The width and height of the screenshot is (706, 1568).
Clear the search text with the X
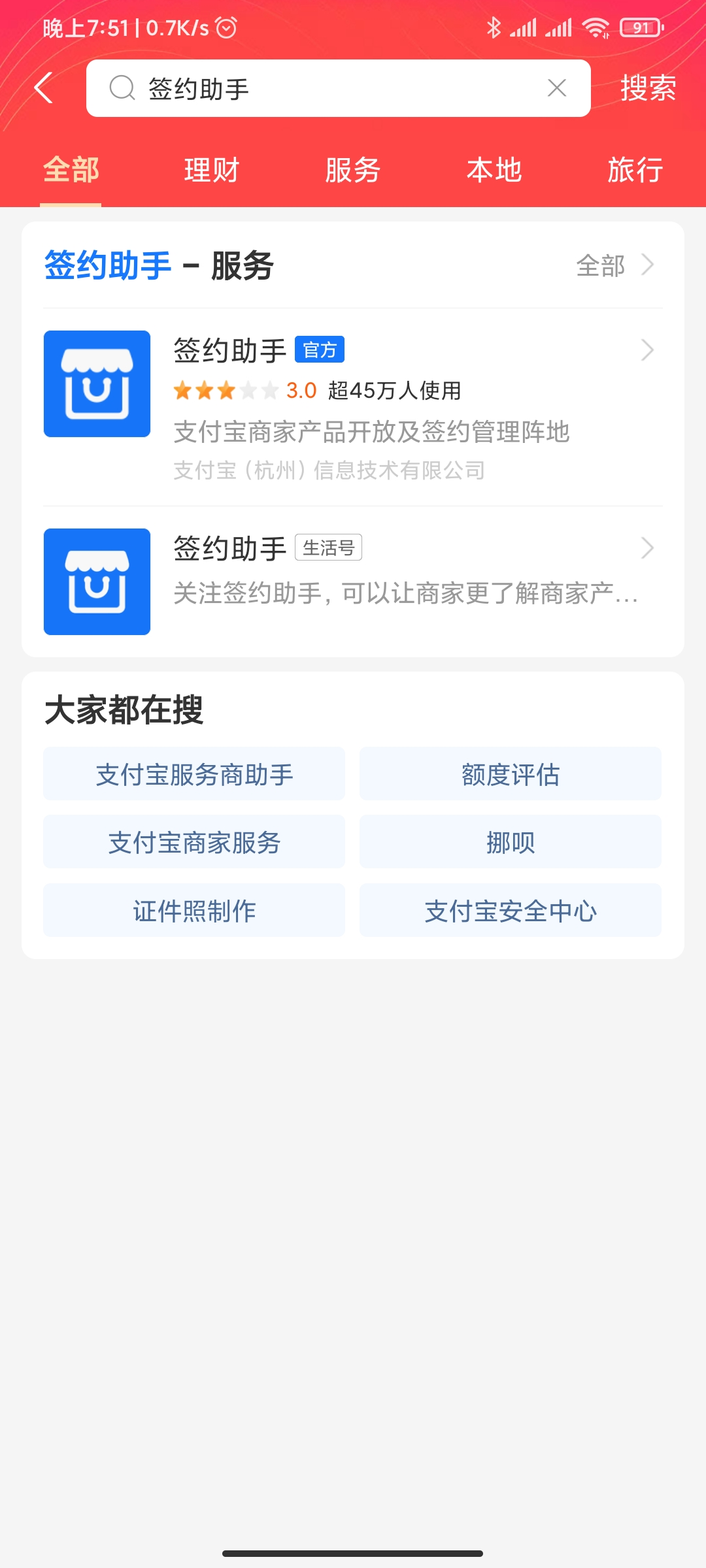tap(557, 88)
